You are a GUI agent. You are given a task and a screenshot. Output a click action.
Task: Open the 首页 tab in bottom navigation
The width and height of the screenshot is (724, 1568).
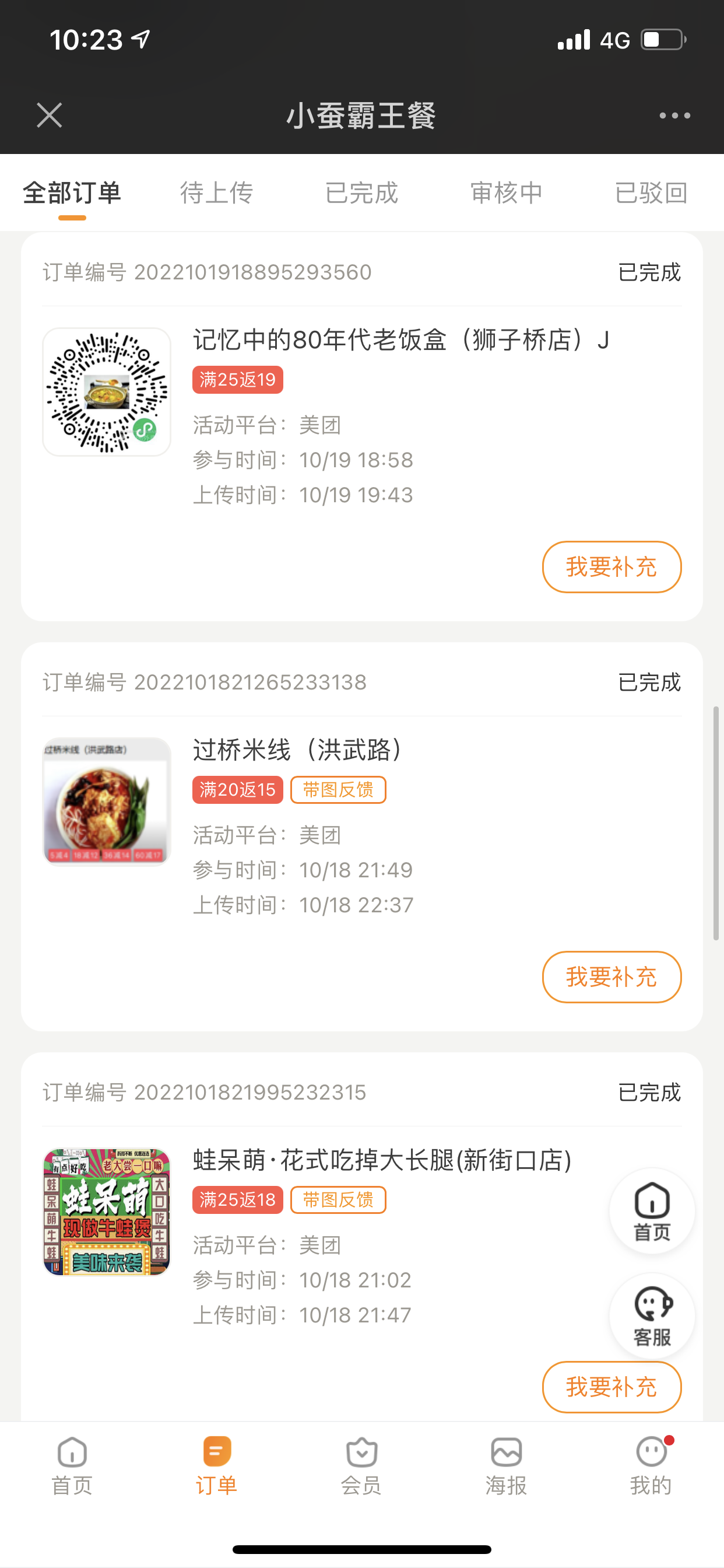click(x=71, y=1473)
